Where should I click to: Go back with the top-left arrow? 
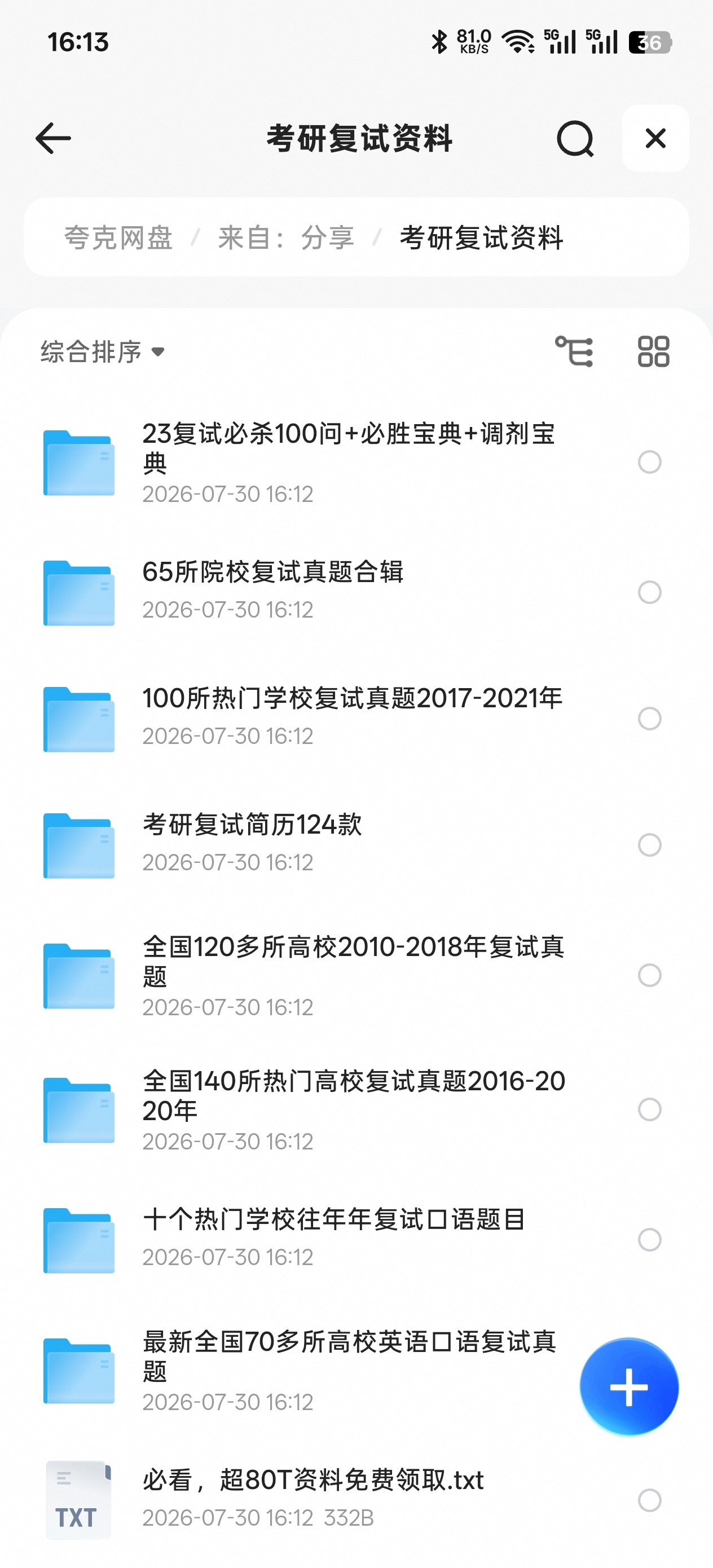[x=53, y=138]
